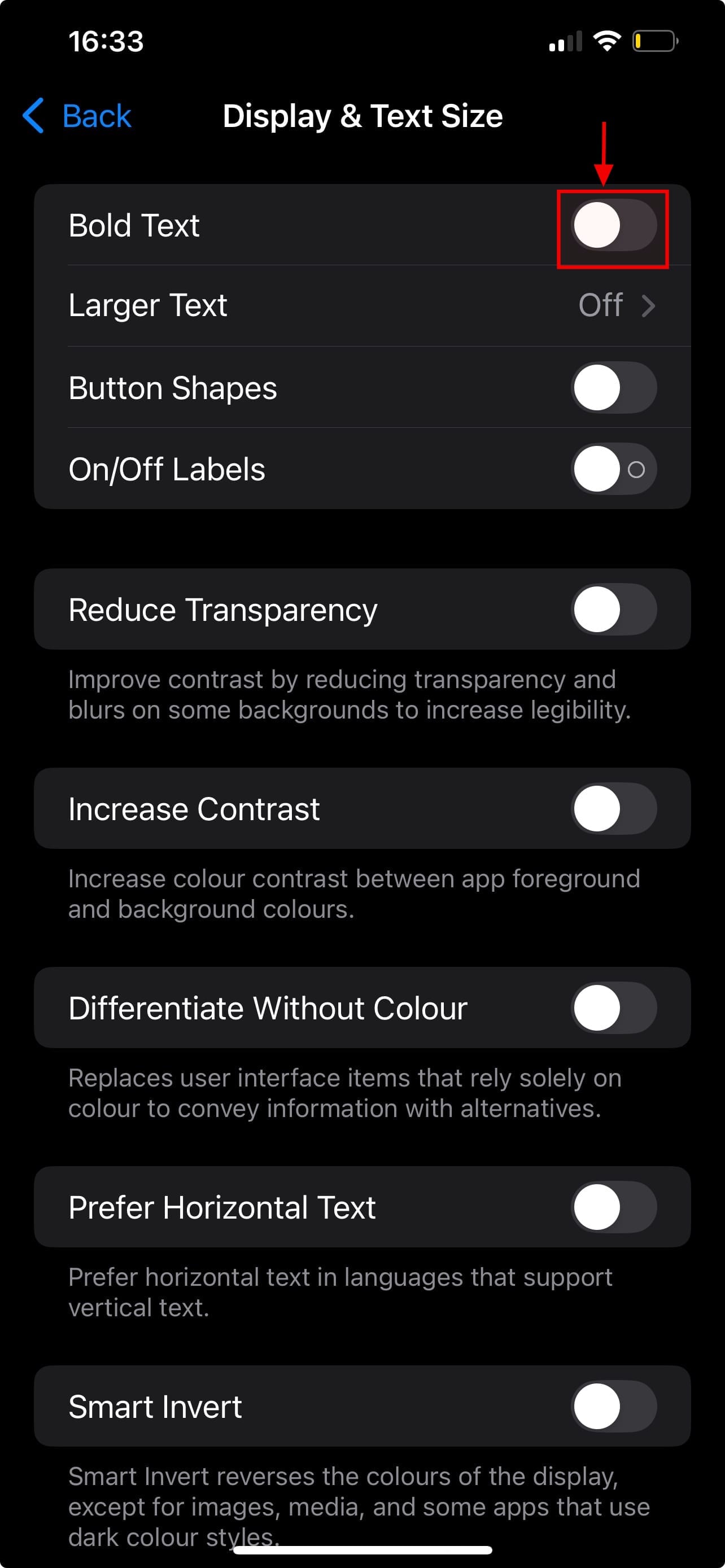Enable the Bold Text switch
The width and height of the screenshot is (725, 1568).
[614, 225]
